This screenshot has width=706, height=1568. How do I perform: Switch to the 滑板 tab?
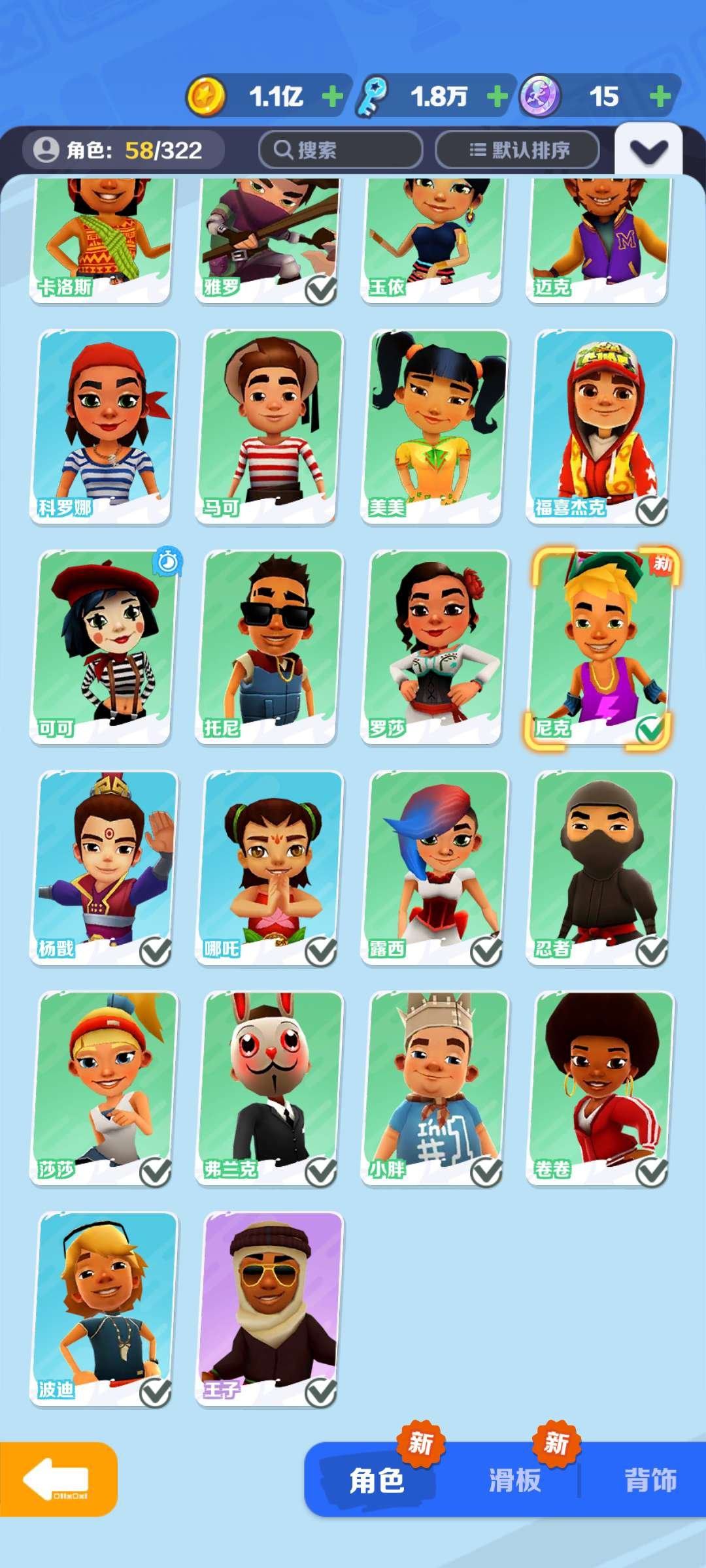coord(515,1480)
